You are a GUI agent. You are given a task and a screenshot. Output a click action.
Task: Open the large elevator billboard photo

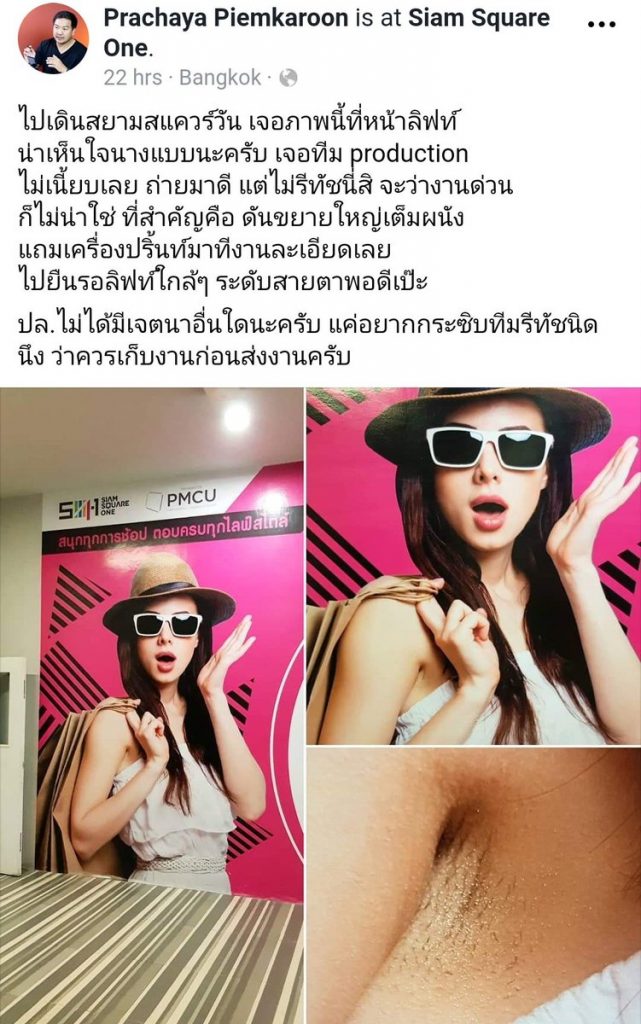pos(151,705)
